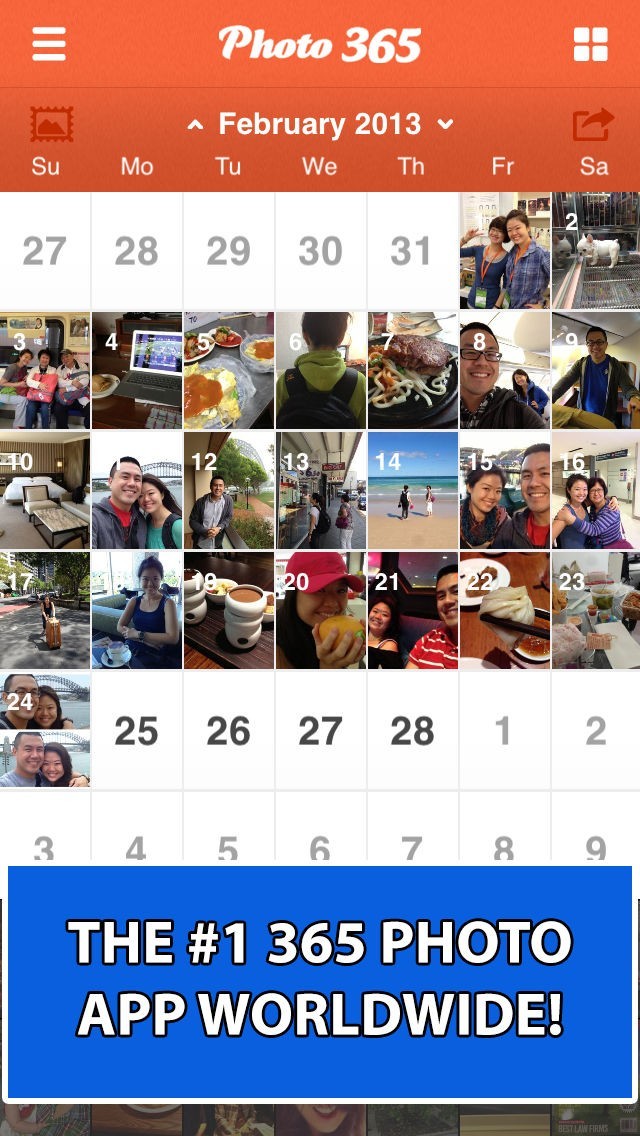640x1136 pixels.
Task: Open the dumpling photo on day 22
Action: pyautogui.click(x=504, y=610)
